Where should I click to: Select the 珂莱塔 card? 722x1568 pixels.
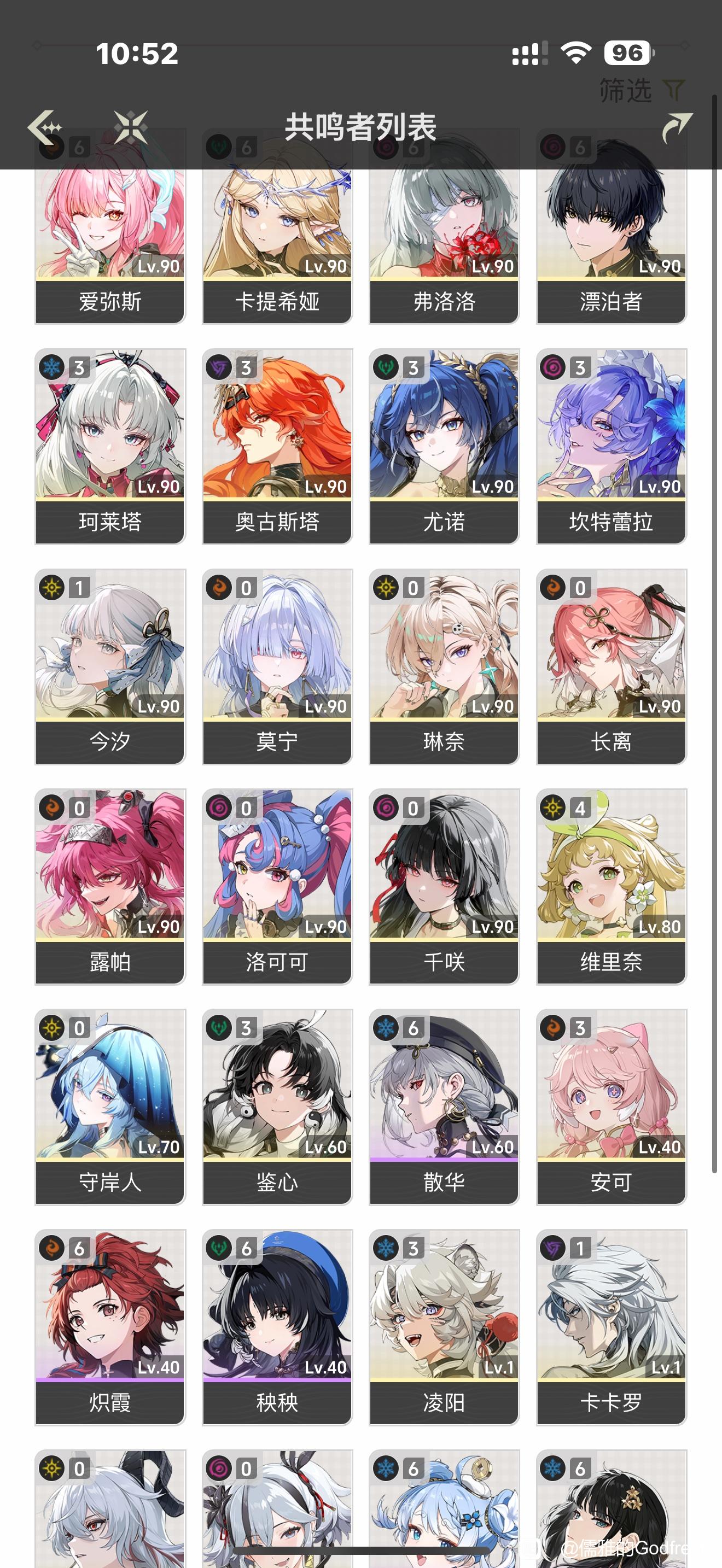tap(109, 446)
